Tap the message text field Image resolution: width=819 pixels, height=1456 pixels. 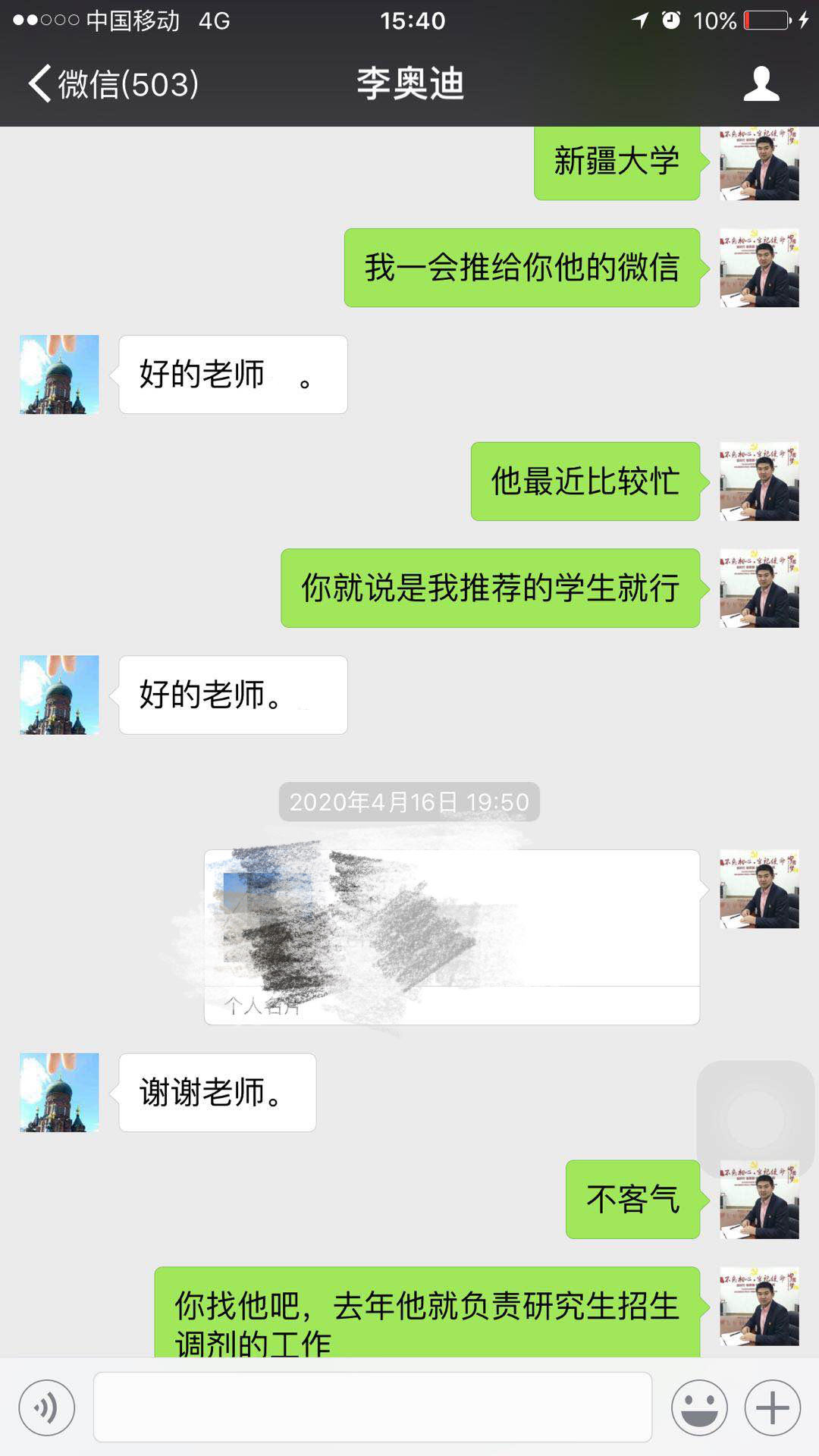[372, 1407]
